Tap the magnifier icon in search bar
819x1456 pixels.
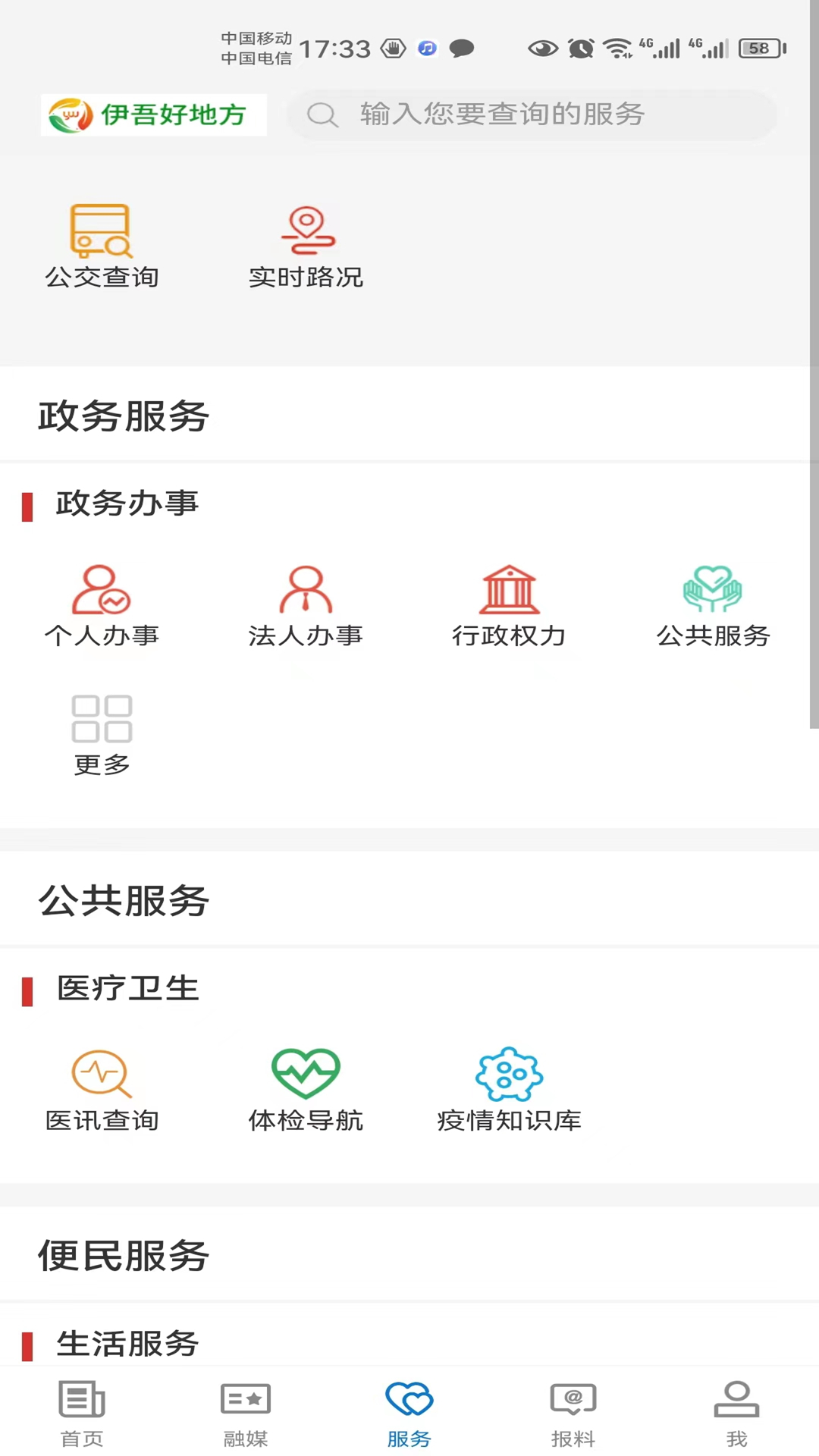(322, 115)
